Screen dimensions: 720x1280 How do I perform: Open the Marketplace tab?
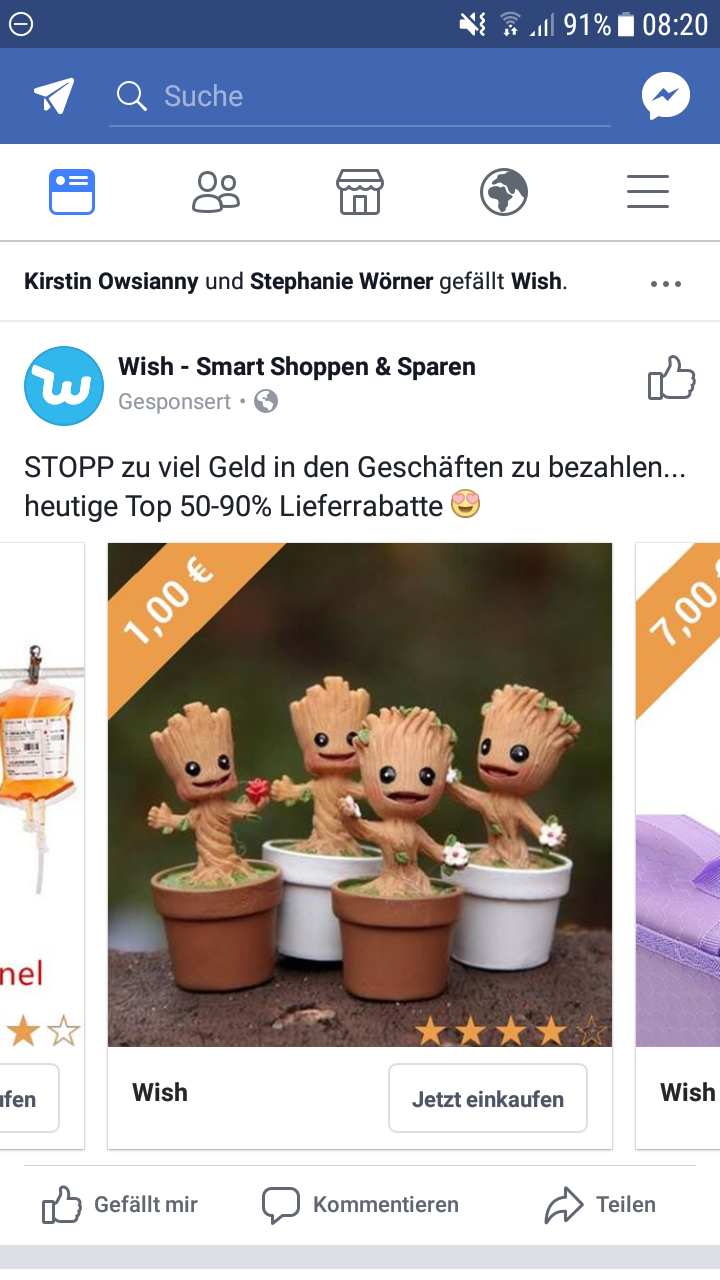pyautogui.click(x=360, y=192)
